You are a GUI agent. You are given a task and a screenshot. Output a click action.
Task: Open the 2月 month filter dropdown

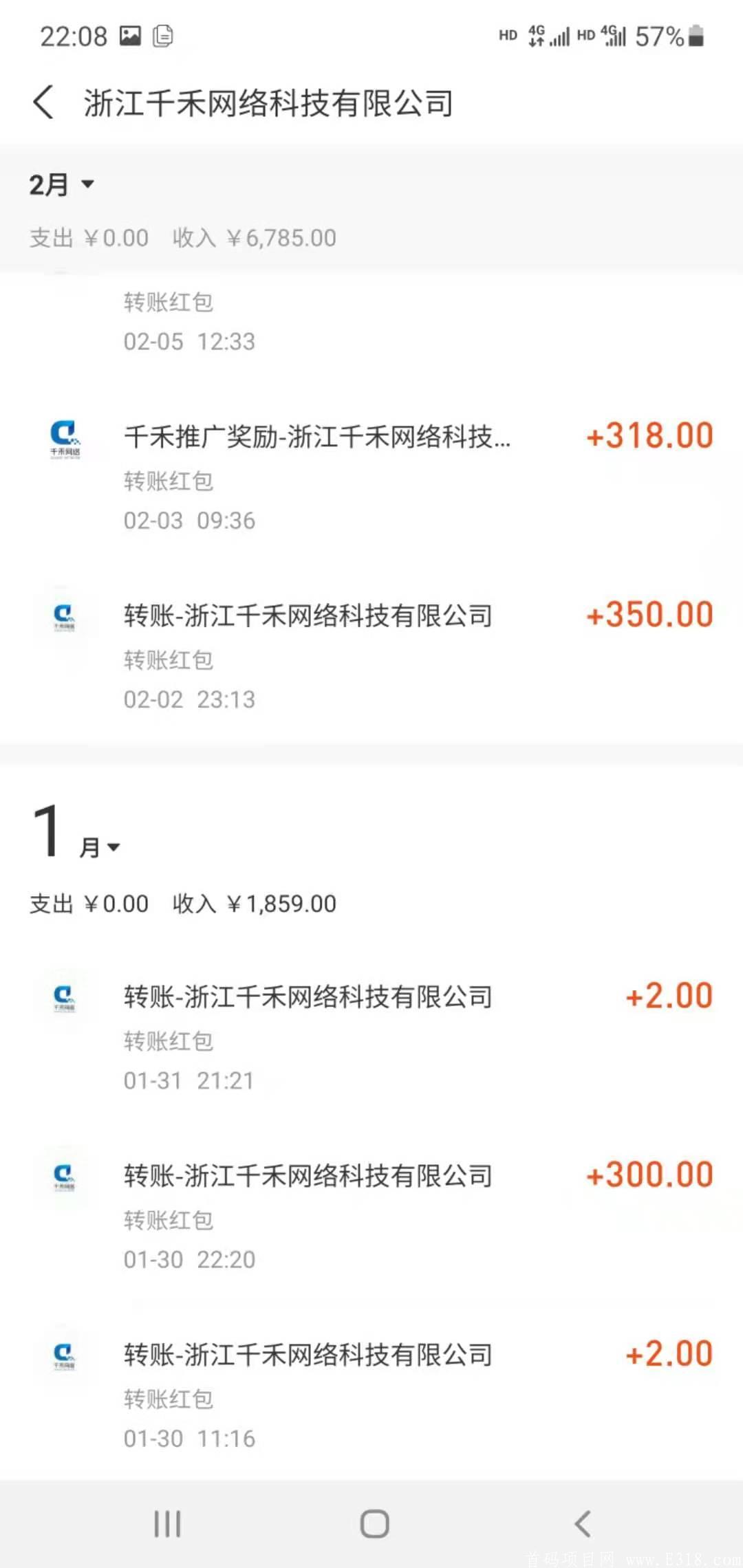(x=62, y=184)
